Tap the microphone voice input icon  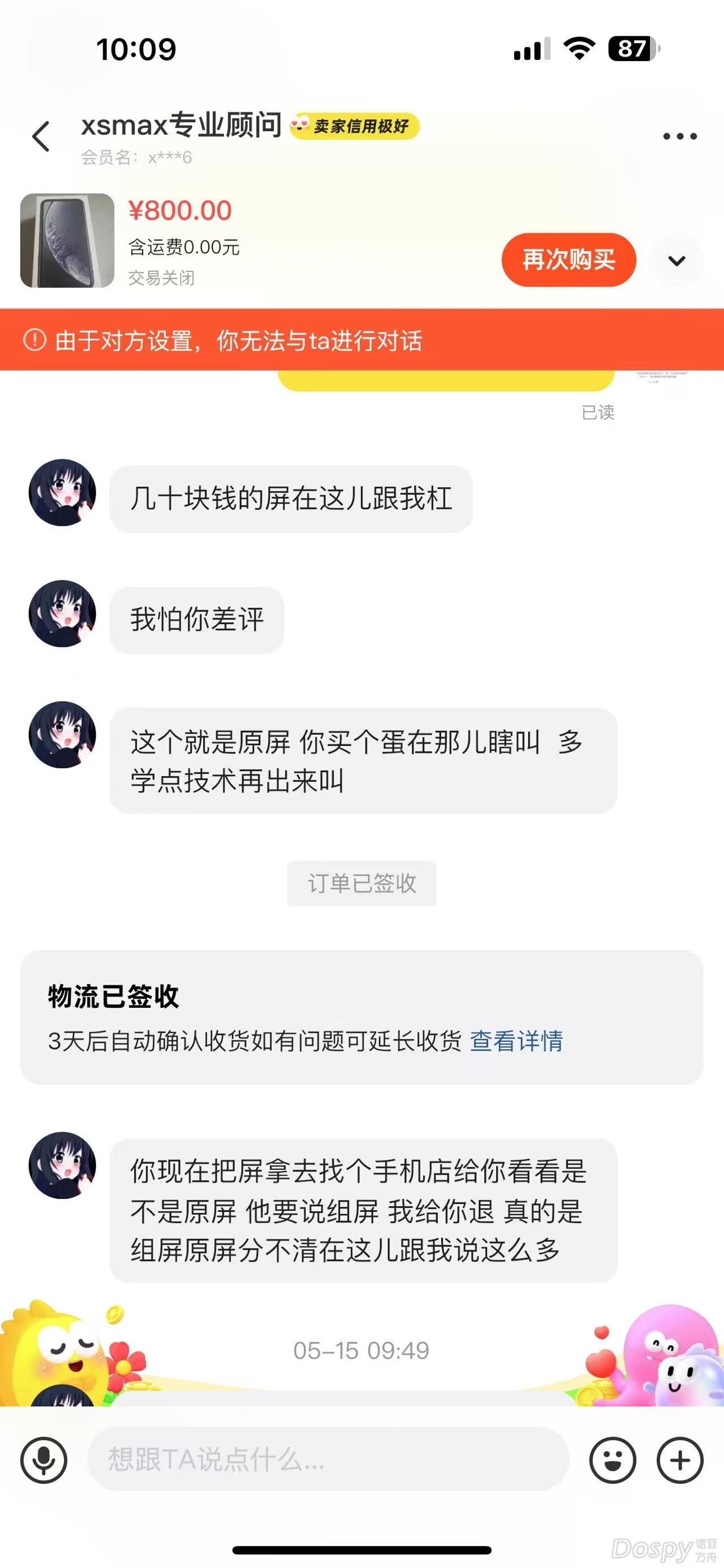(44, 1460)
